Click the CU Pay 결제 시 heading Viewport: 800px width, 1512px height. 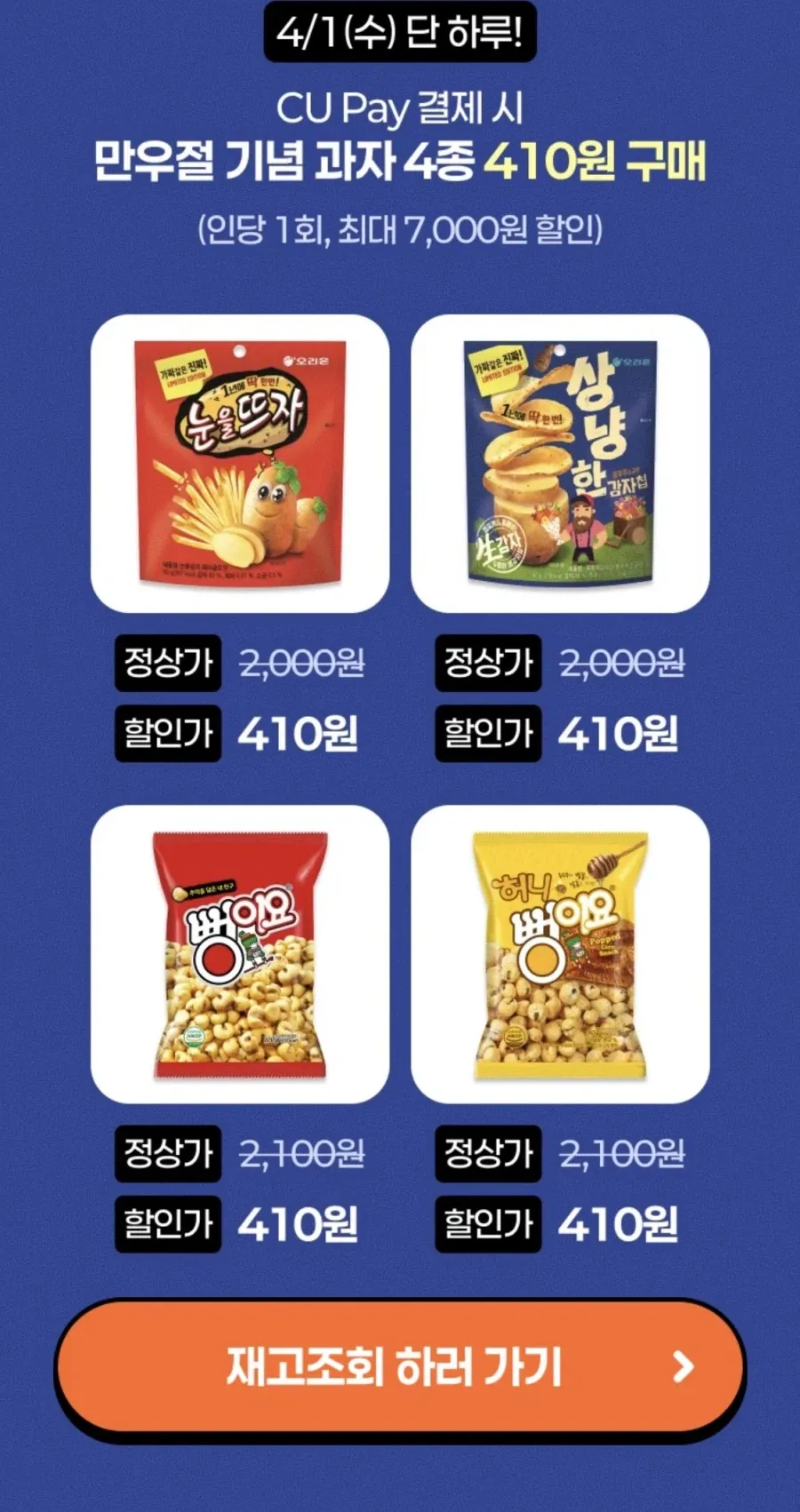pyautogui.click(x=400, y=105)
